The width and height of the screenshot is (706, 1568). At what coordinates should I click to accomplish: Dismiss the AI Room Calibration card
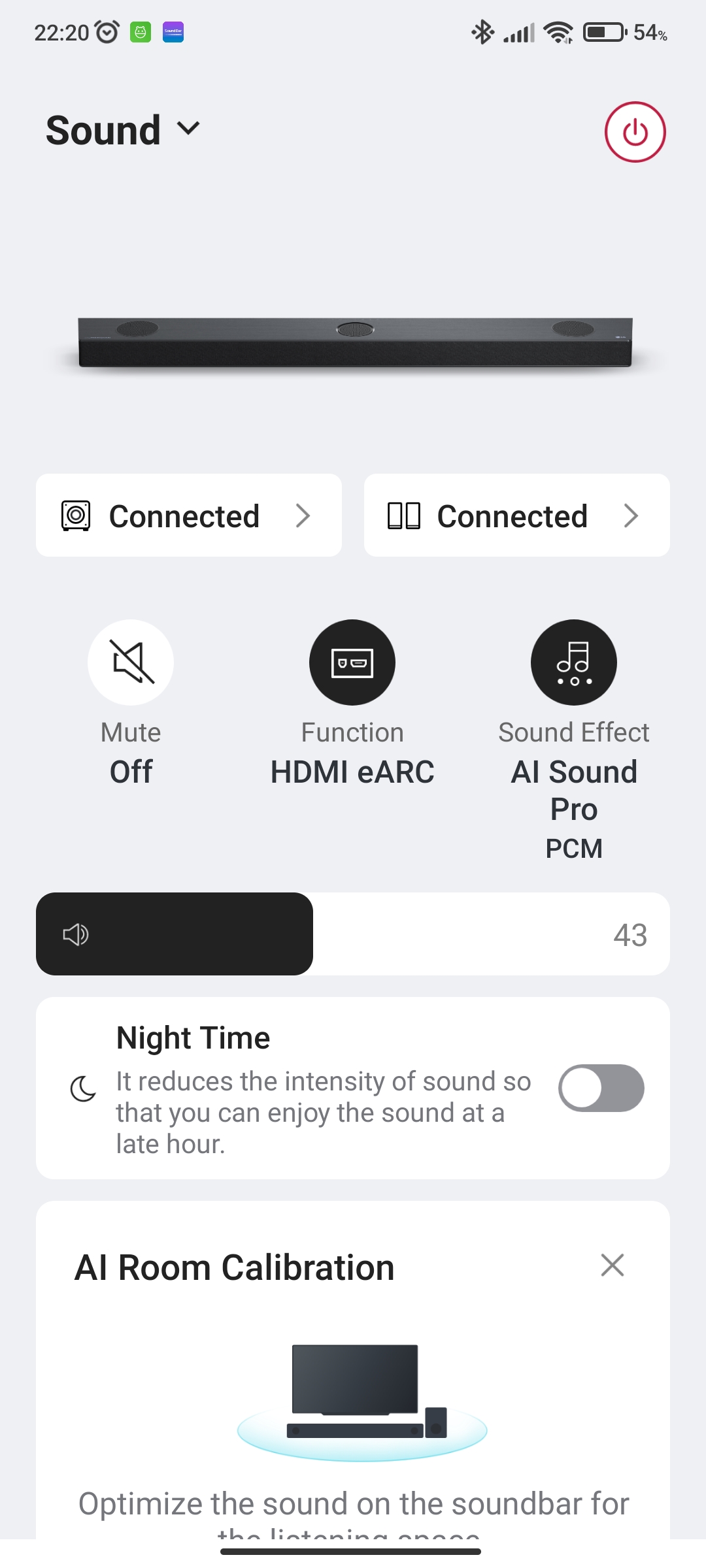tap(613, 1266)
